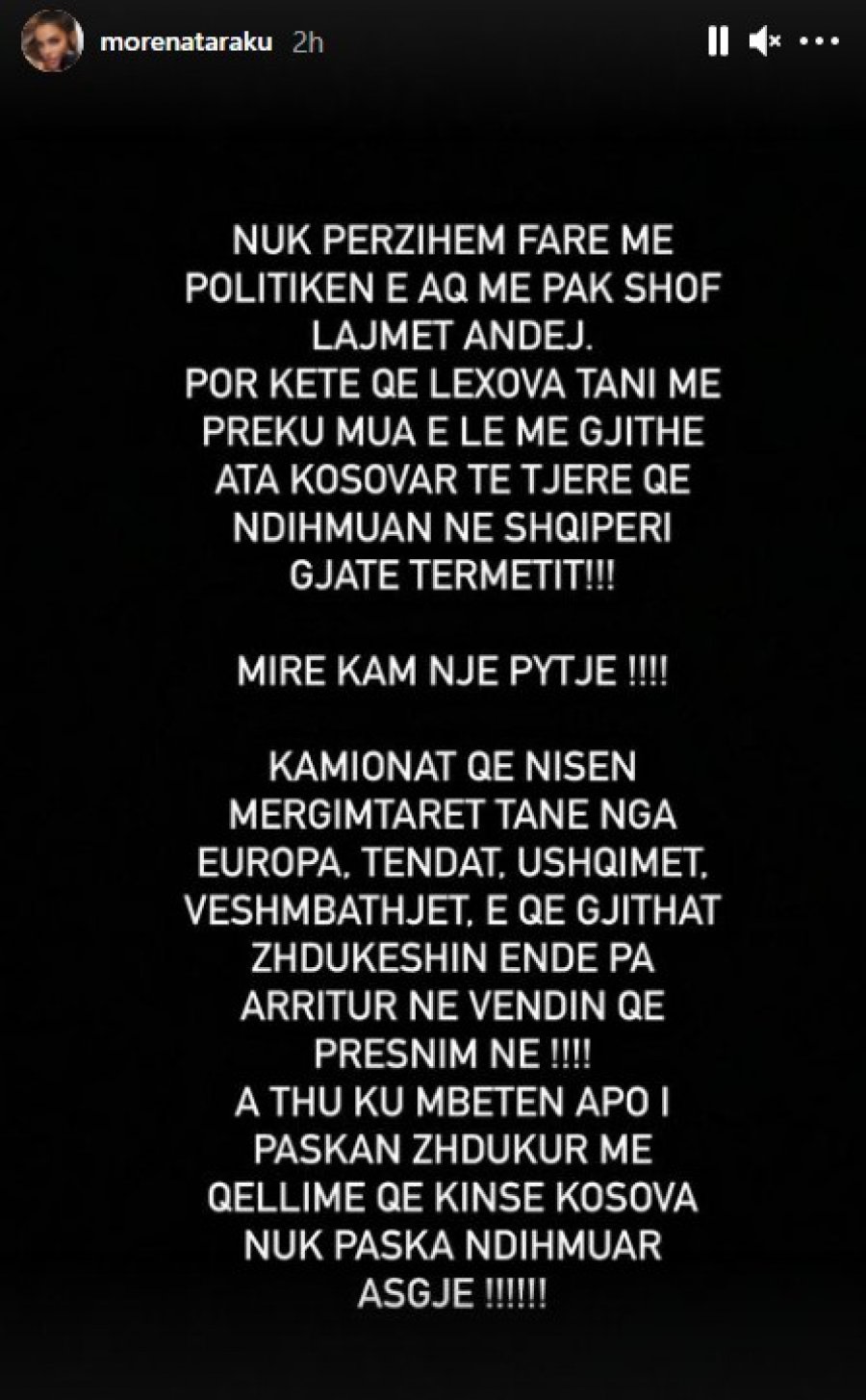This screenshot has height=1400, width=866.
Task: Open the three-dot options menu
Action: (x=820, y=41)
